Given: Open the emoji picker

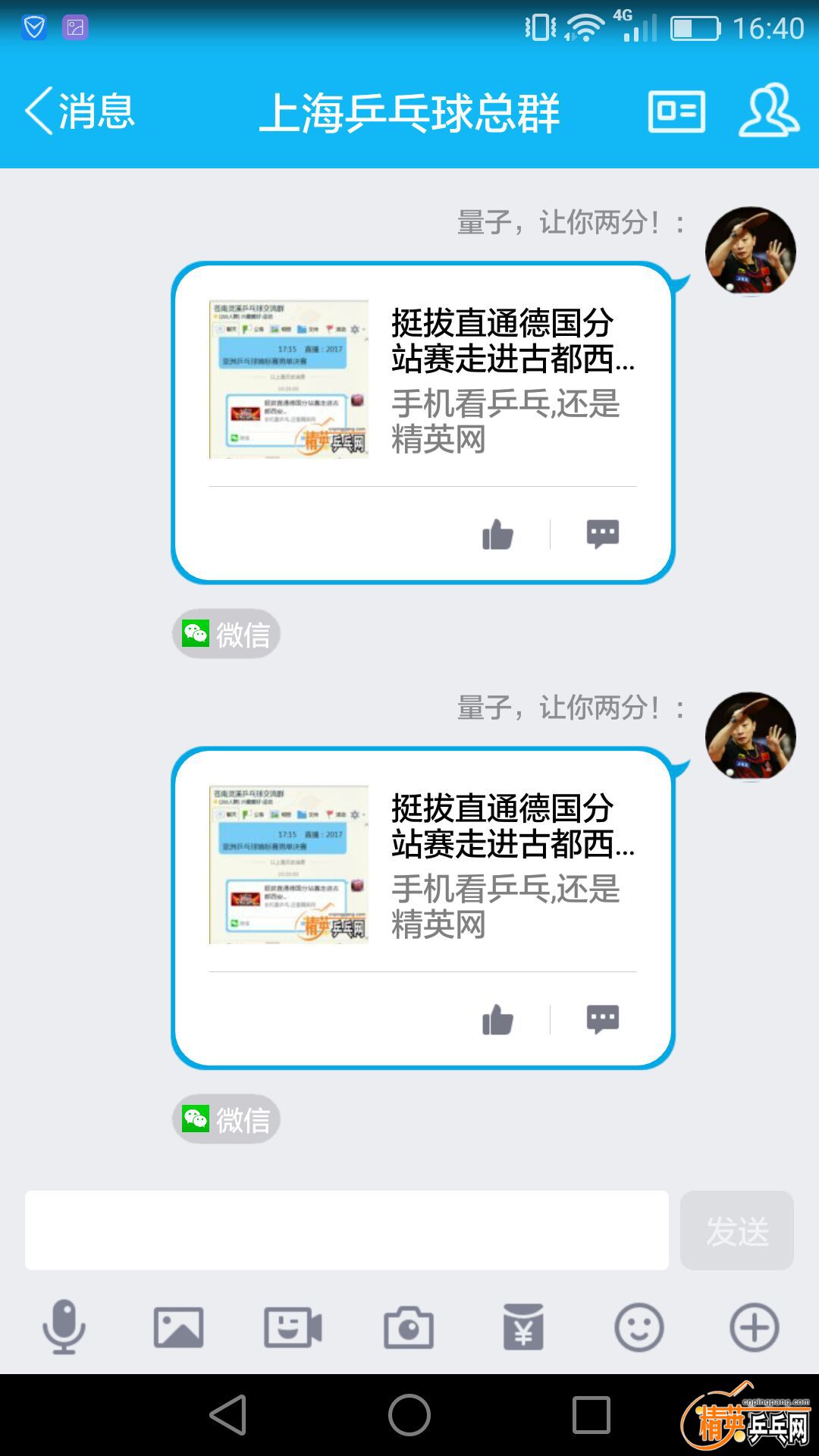Looking at the screenshot, I should pyautogui.click(x=639, y=1327).
